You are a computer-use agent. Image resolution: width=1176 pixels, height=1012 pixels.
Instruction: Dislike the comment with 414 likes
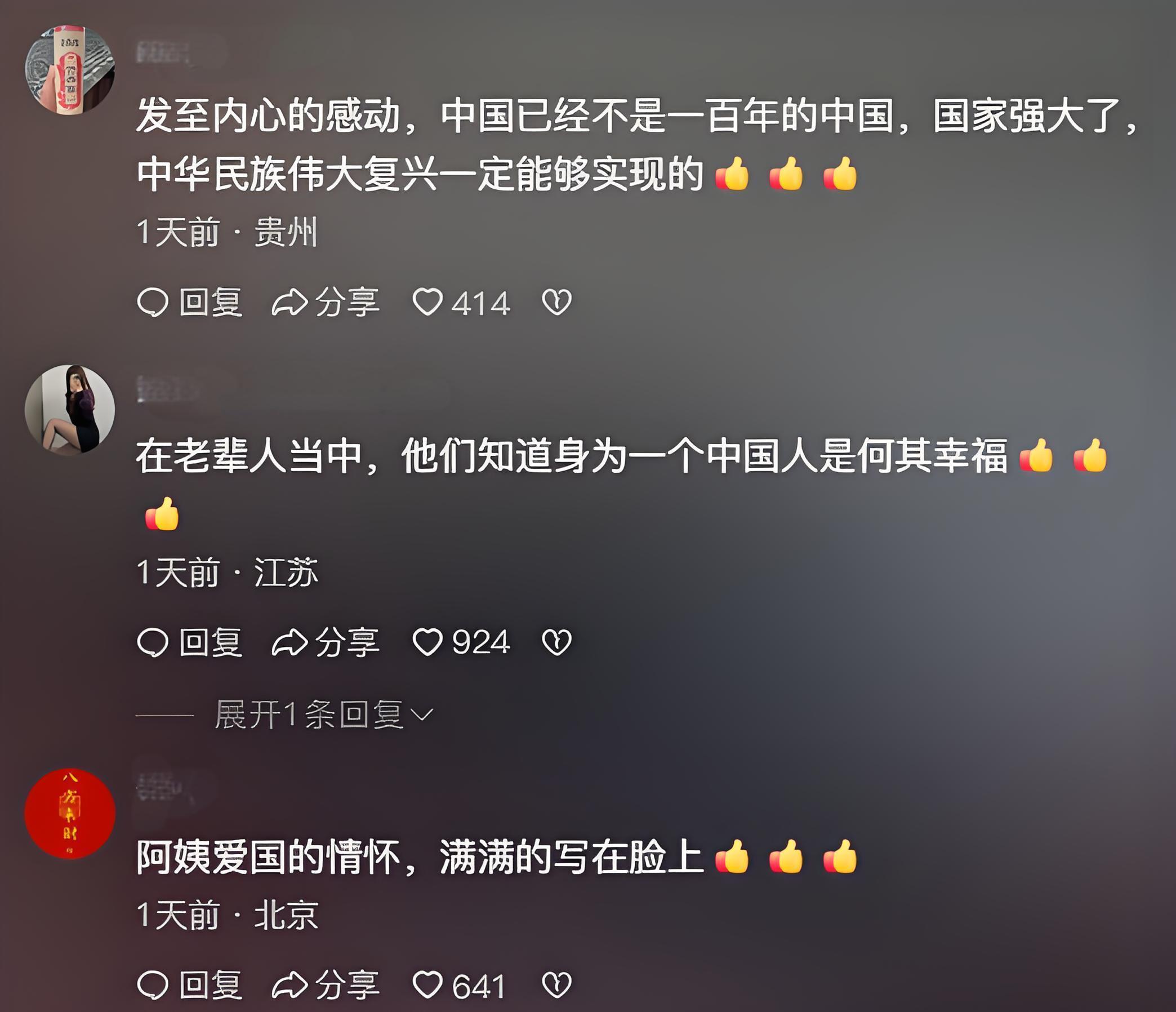[556, 302]
